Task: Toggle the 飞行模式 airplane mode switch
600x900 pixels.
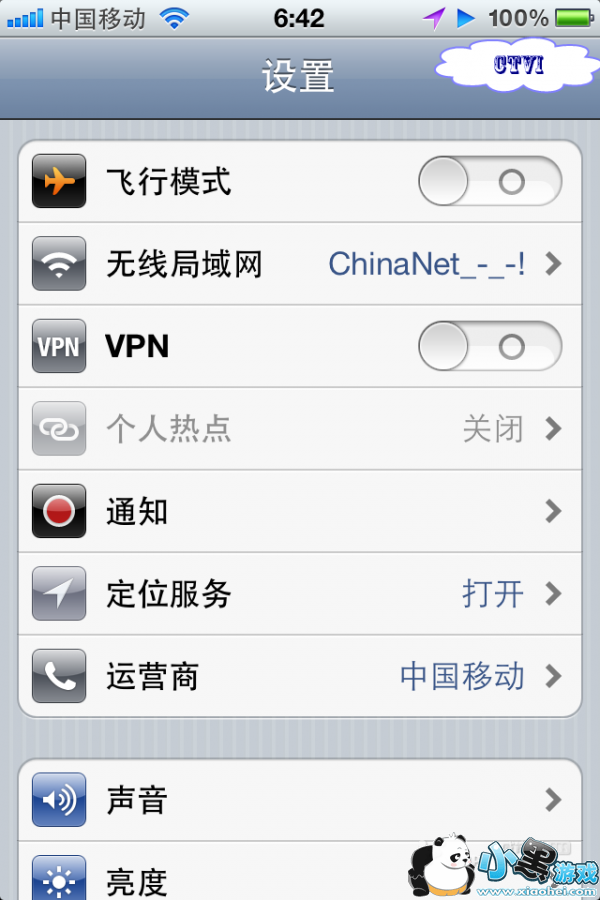Action: [489, 182]
